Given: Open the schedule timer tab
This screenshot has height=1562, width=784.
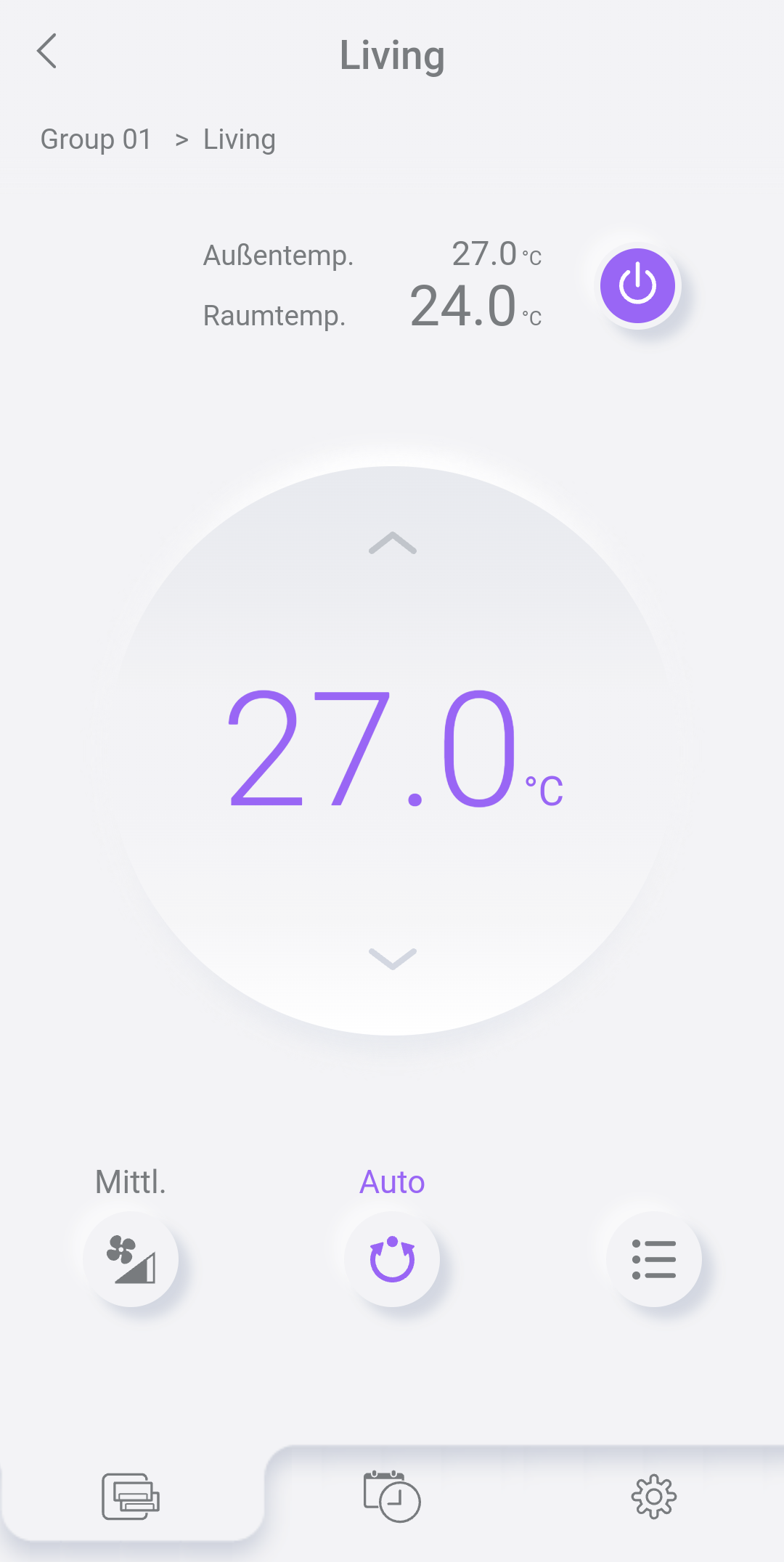Looking at the screenshot, I should click(x=392, y=1496).
